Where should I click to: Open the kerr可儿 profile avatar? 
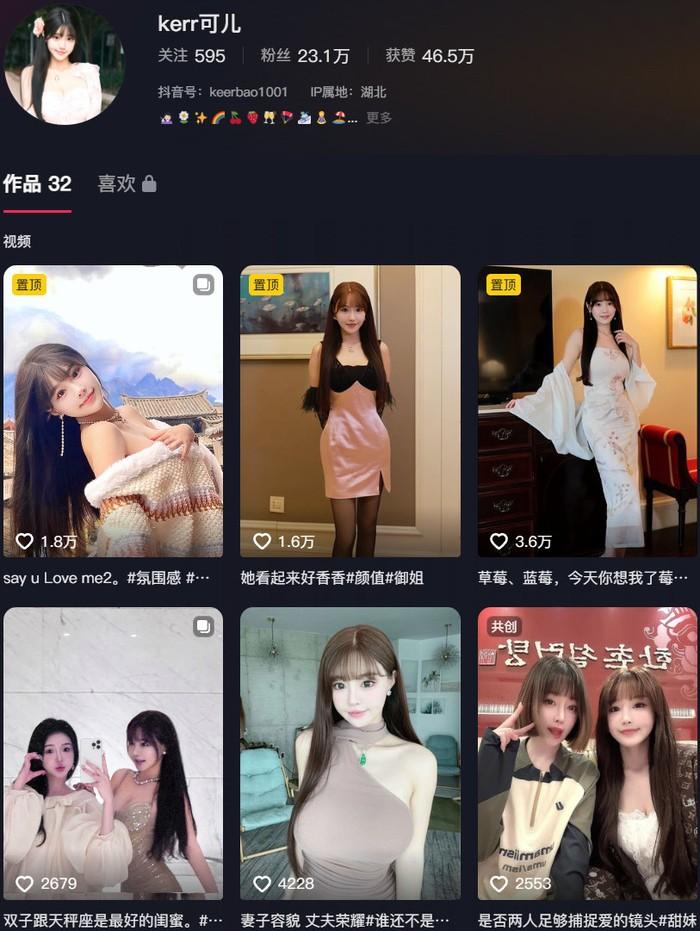click(64, 65)
